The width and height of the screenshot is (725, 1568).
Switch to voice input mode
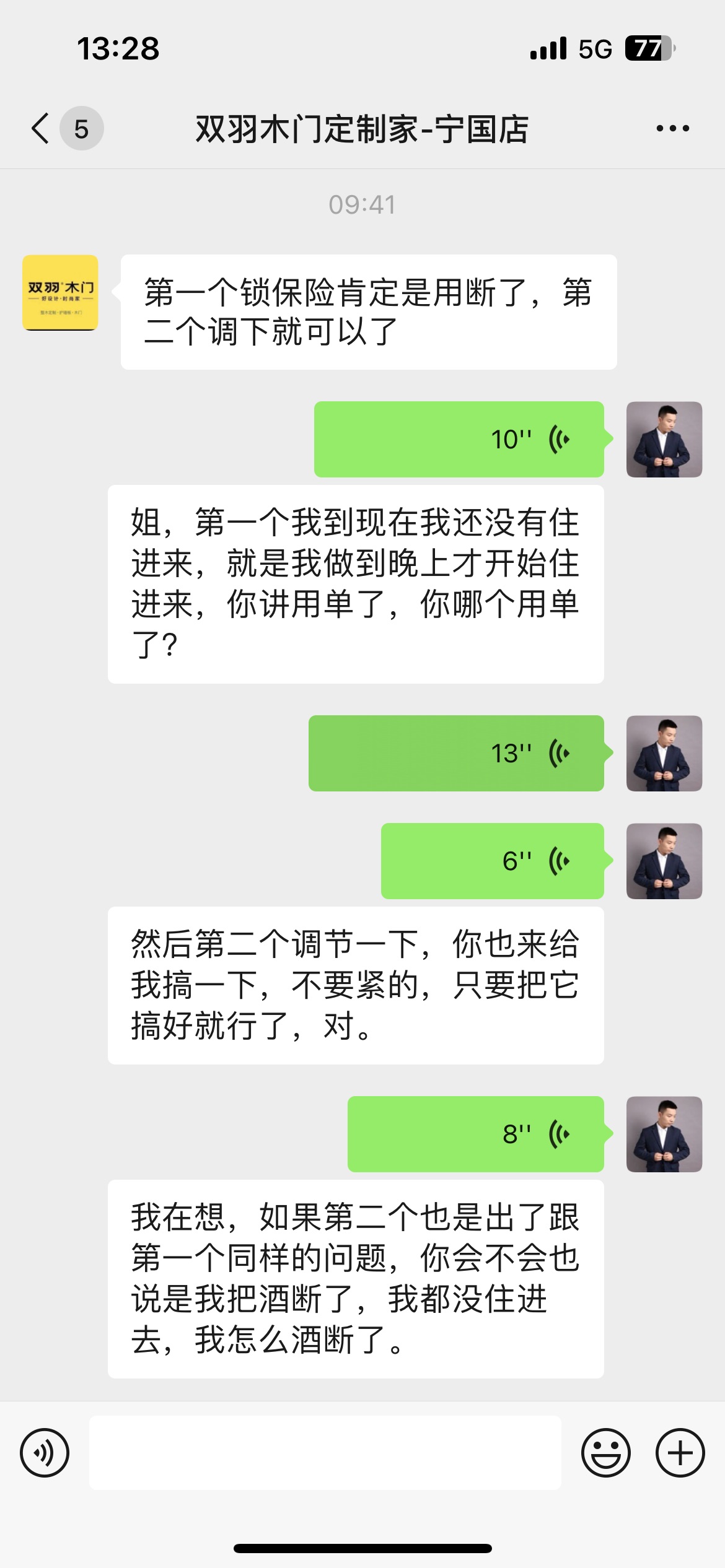pos(45,1452)
